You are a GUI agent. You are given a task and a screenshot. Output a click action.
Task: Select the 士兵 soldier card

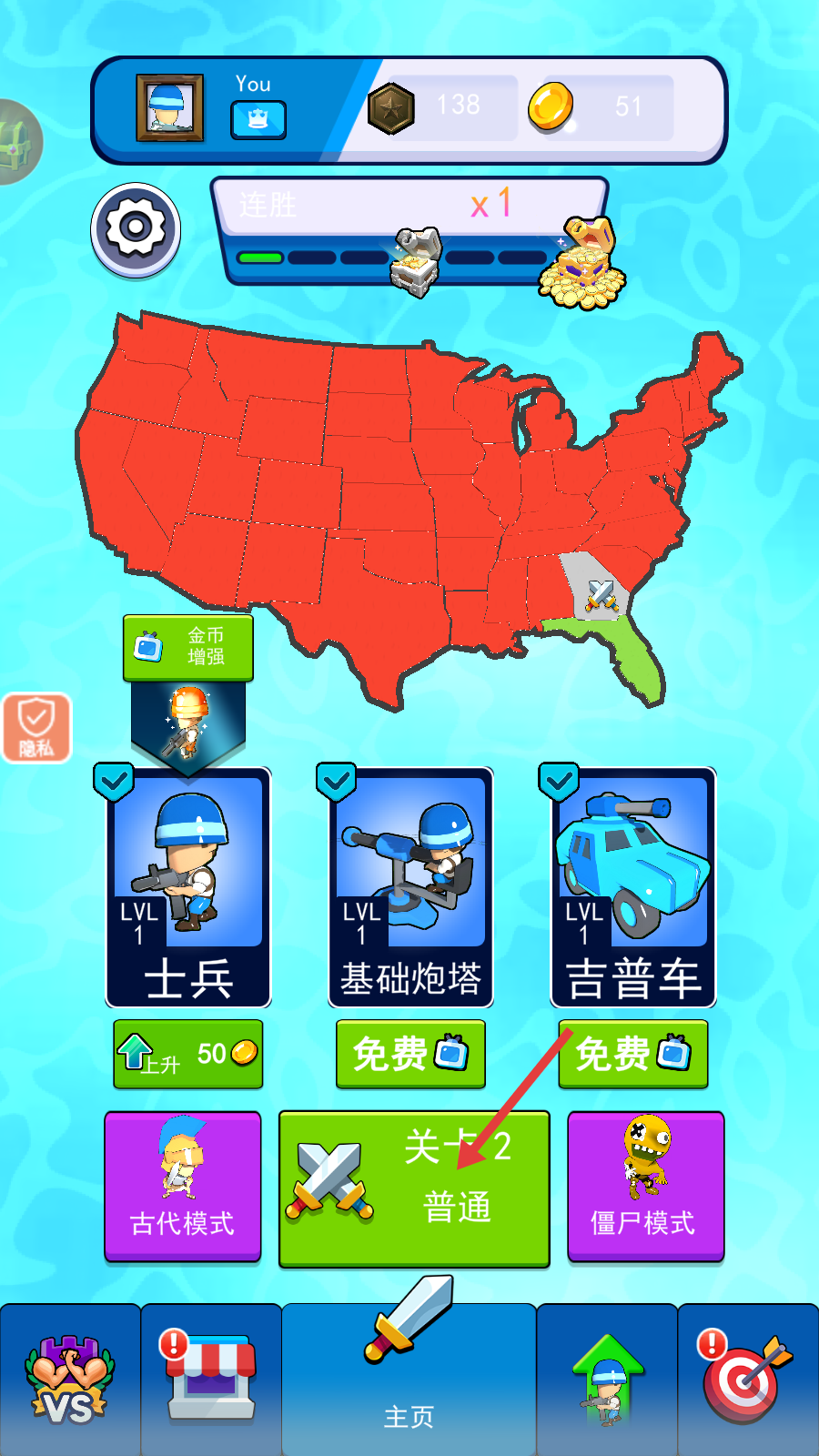[x=188, y=887]
